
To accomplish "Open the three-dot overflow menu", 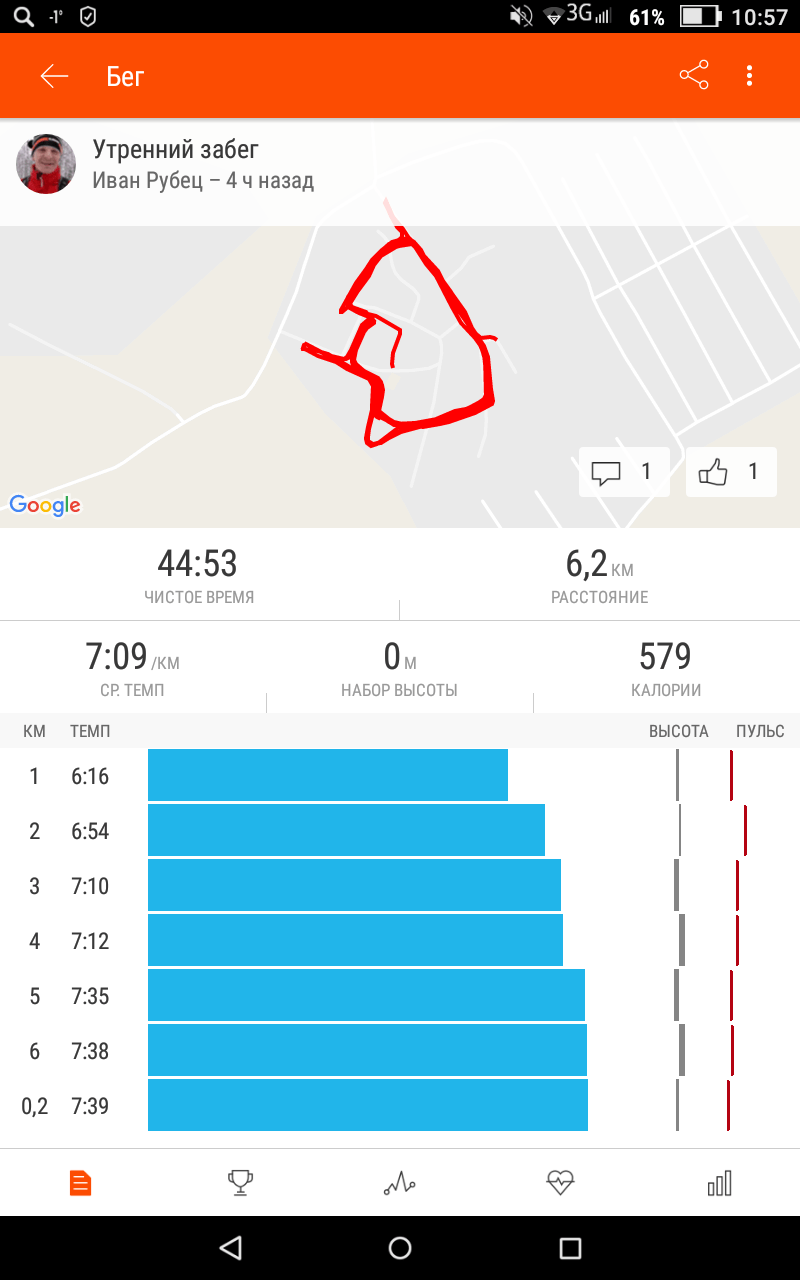I will pyautogui.click(x=750, y=76).
